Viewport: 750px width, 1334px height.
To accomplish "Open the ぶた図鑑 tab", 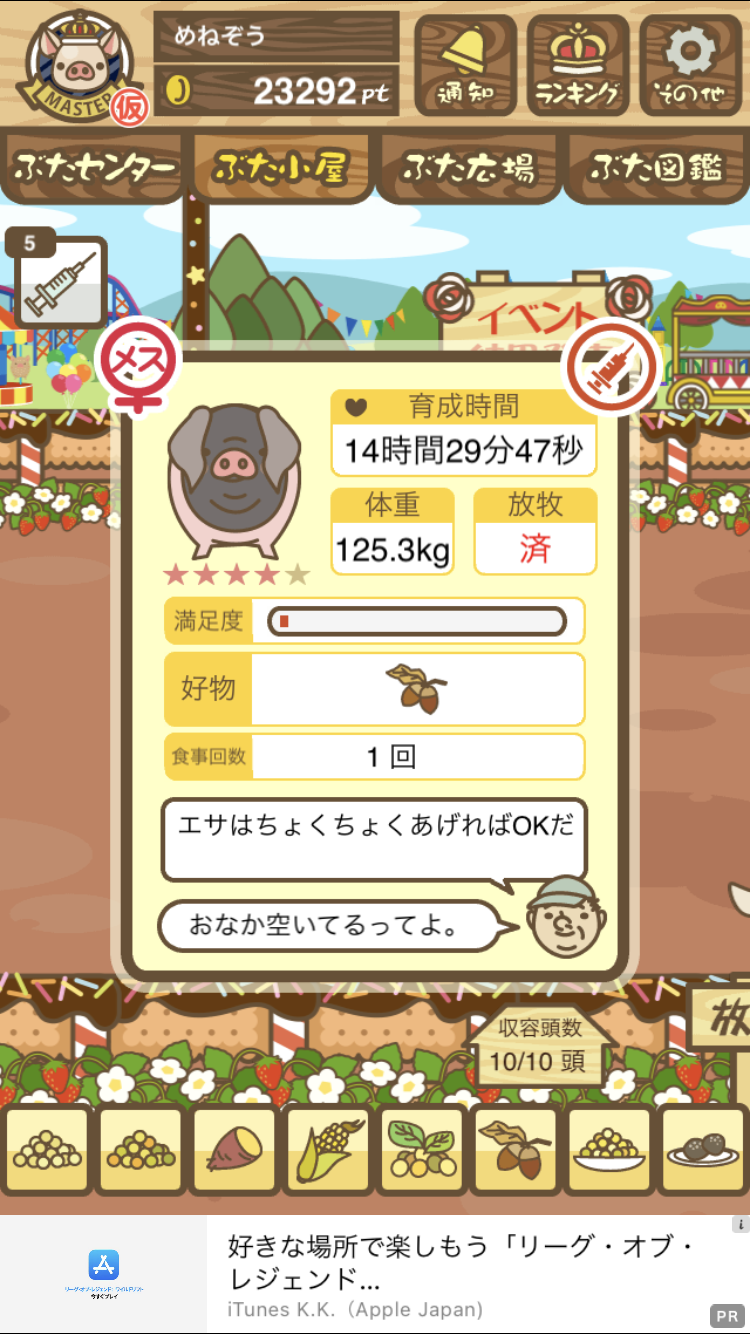I will (x=656, y=168).
